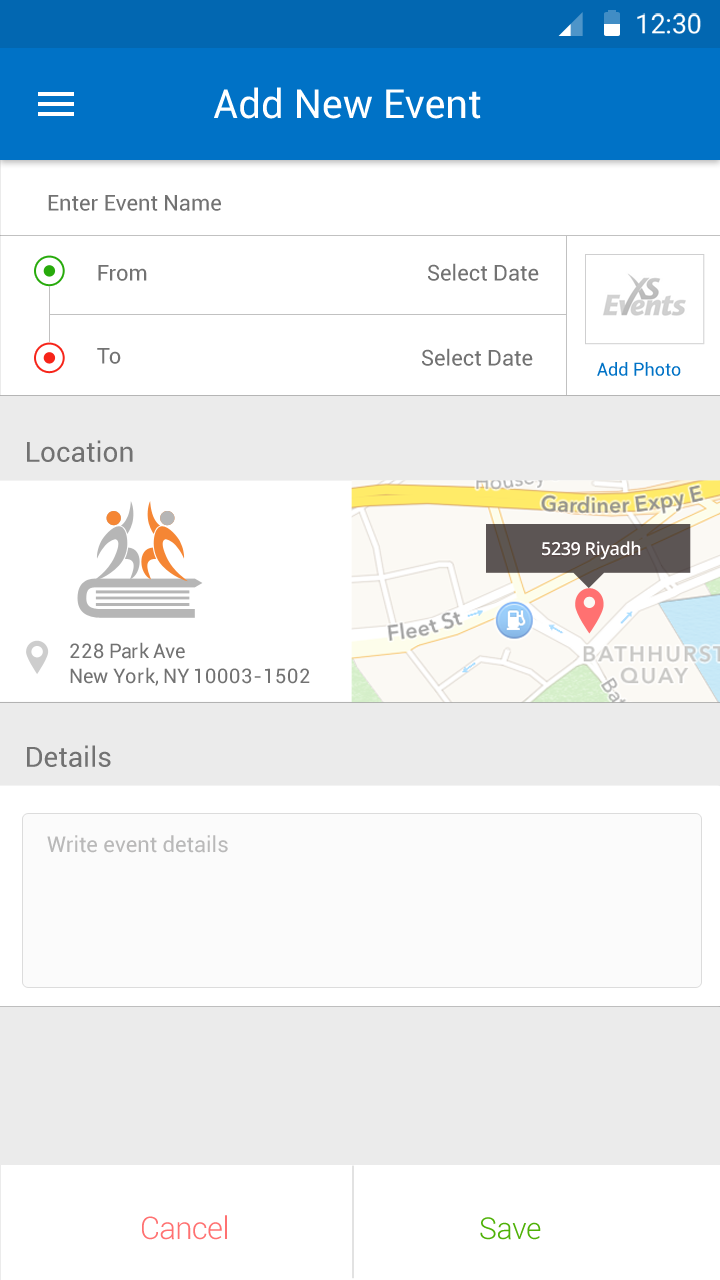Click the Details section header
This screenshot has width=720, height=1280.
click(x=68, y=757)
